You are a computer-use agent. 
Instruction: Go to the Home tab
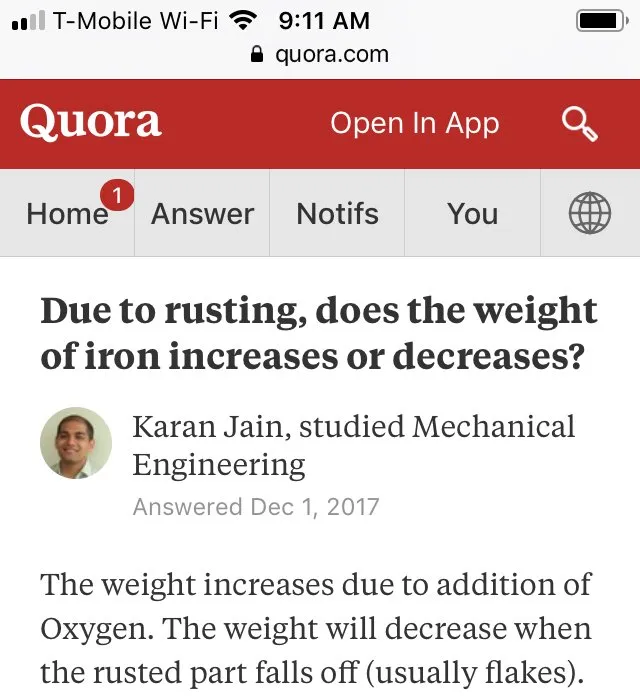tap(68, 213)
